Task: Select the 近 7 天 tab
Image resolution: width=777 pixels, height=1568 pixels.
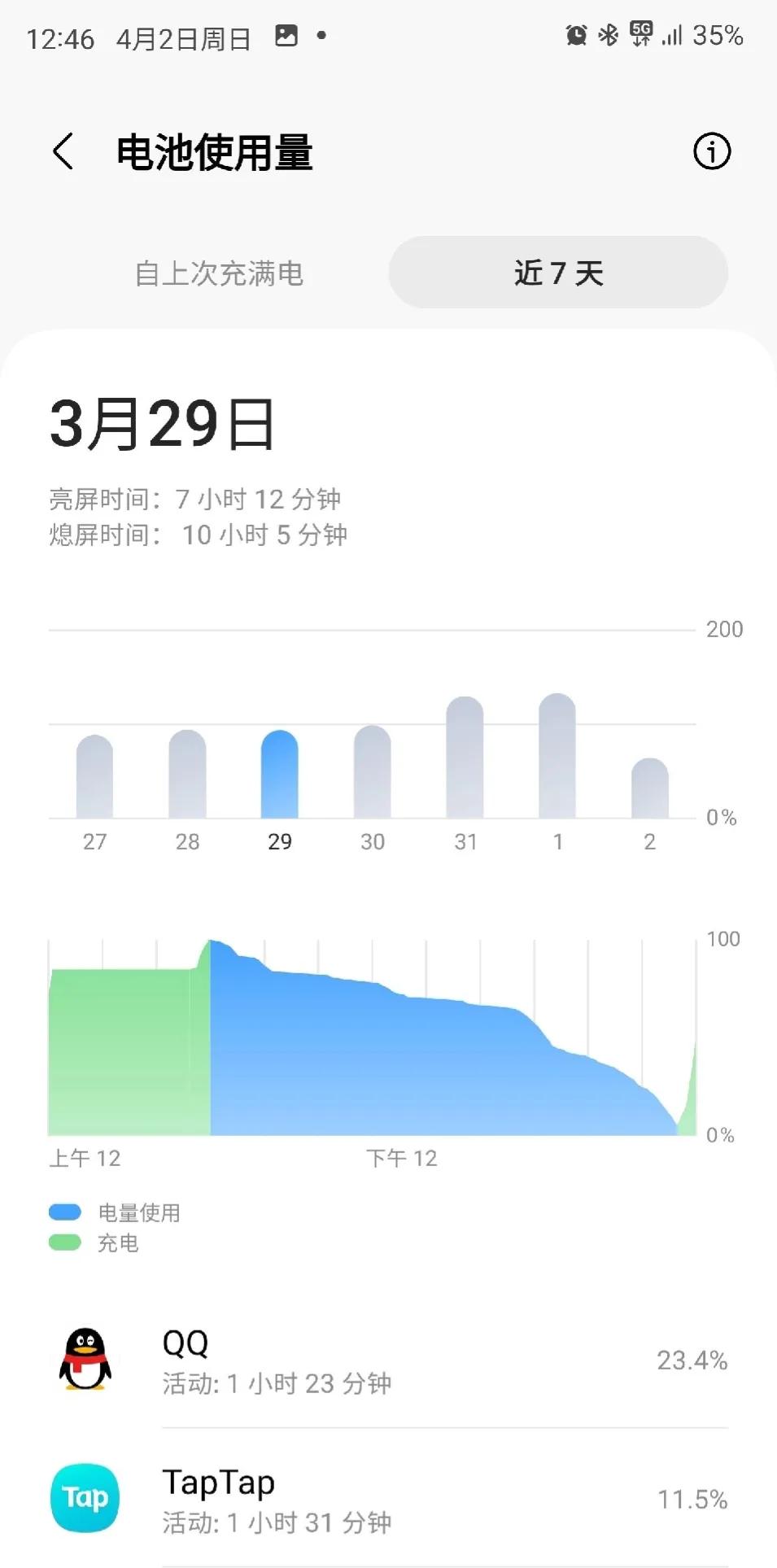Action: pyautogui.click(x=558, y=273)
